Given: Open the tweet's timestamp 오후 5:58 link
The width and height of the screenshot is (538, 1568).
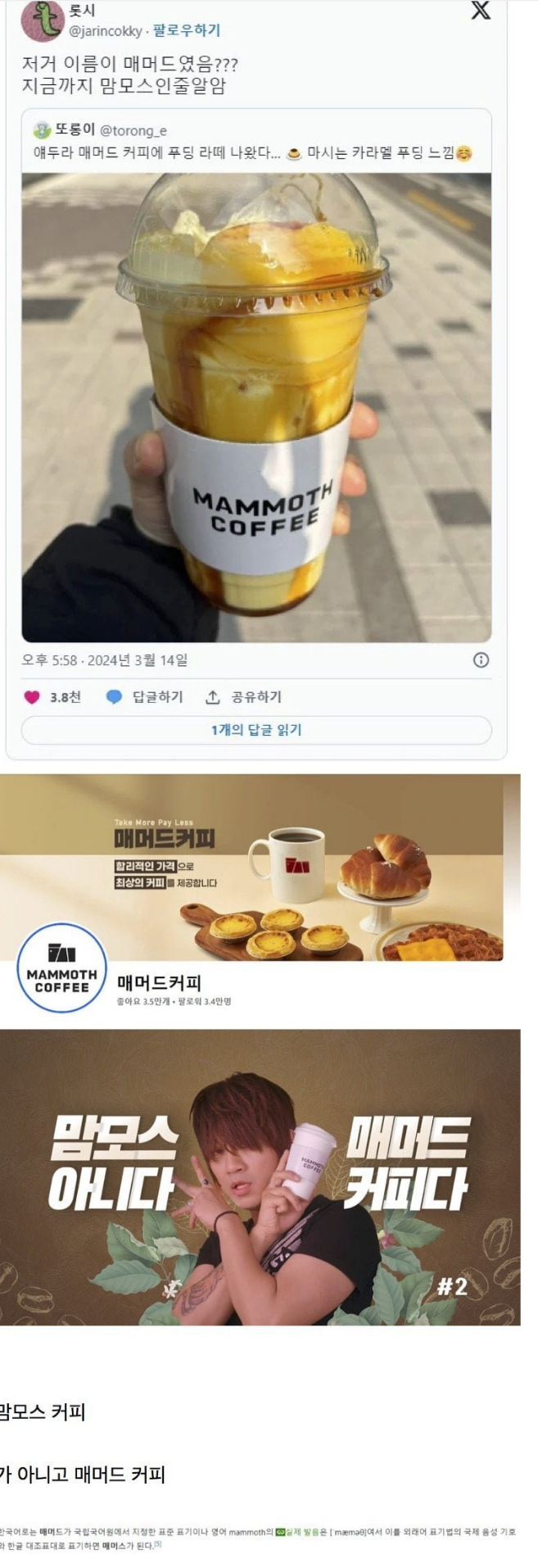Looking at the screenshot, I should click(104, 660).
